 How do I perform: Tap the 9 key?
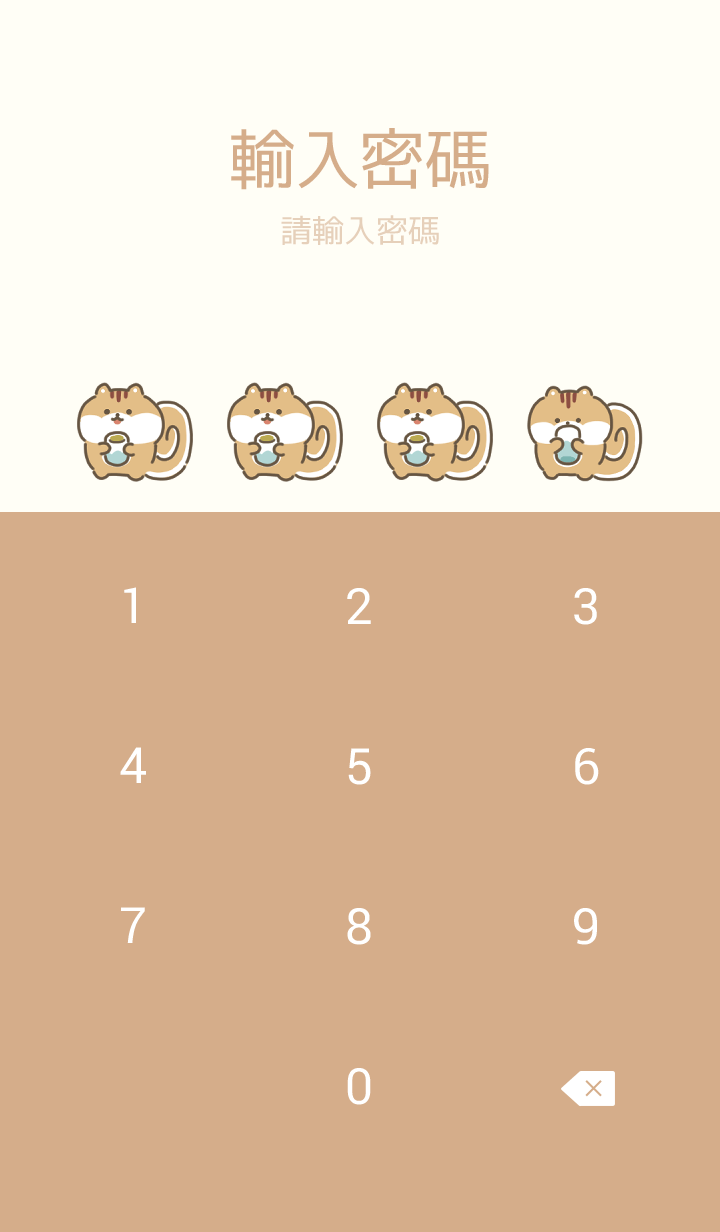click(586, 927)
